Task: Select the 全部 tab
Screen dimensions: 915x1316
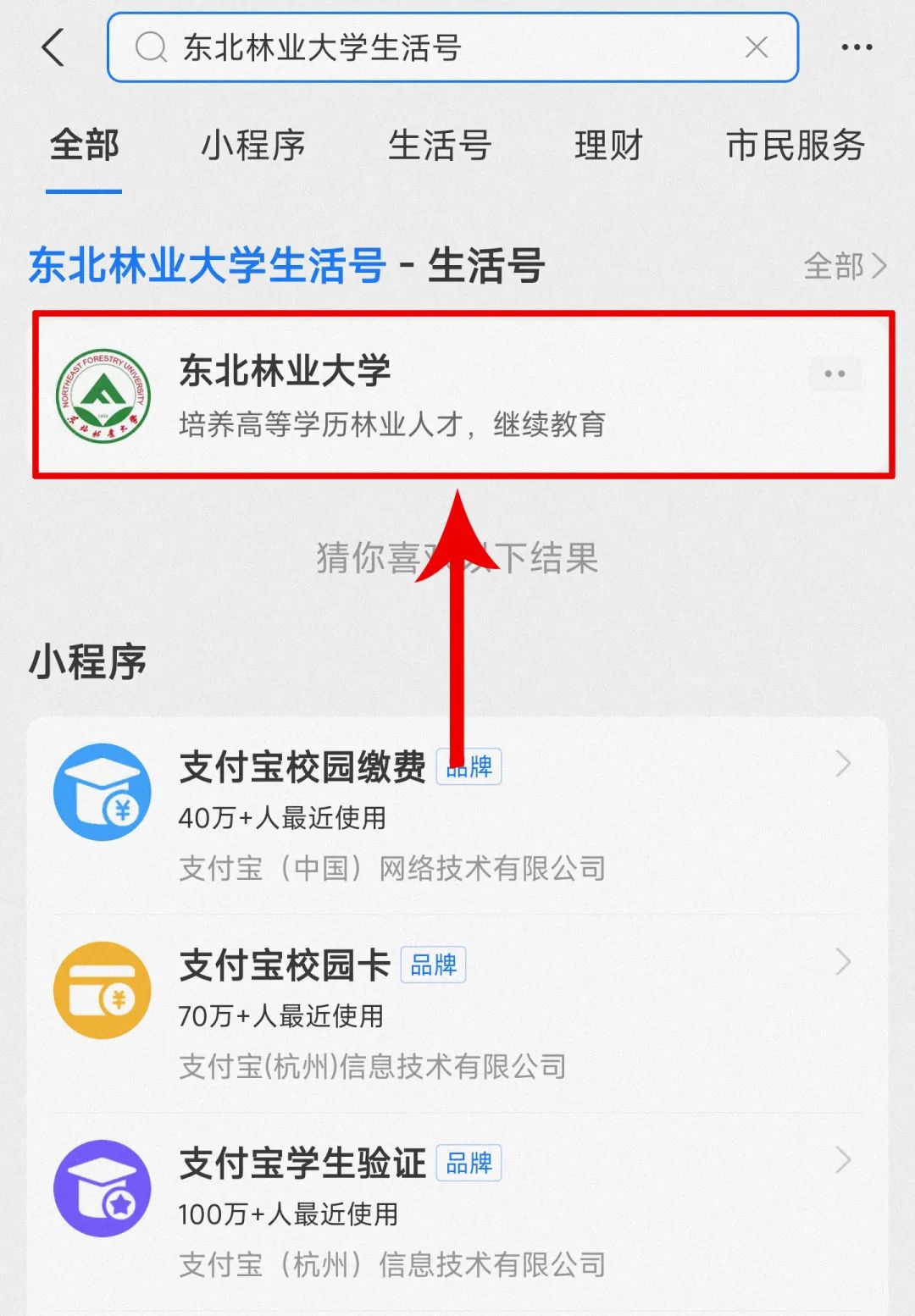Action: [x=84, y=146]
